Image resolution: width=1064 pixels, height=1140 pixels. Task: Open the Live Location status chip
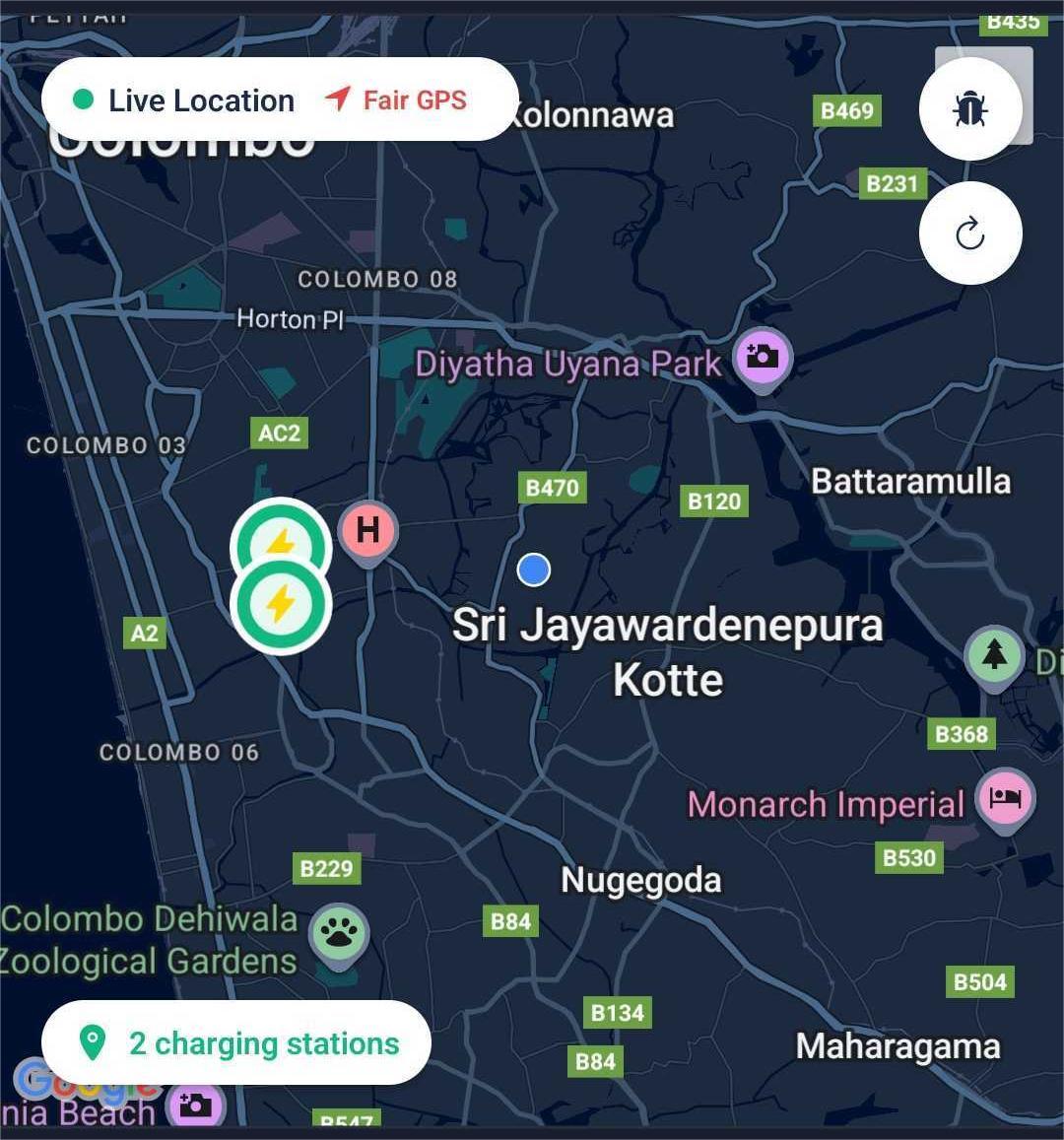click(280, 100)
